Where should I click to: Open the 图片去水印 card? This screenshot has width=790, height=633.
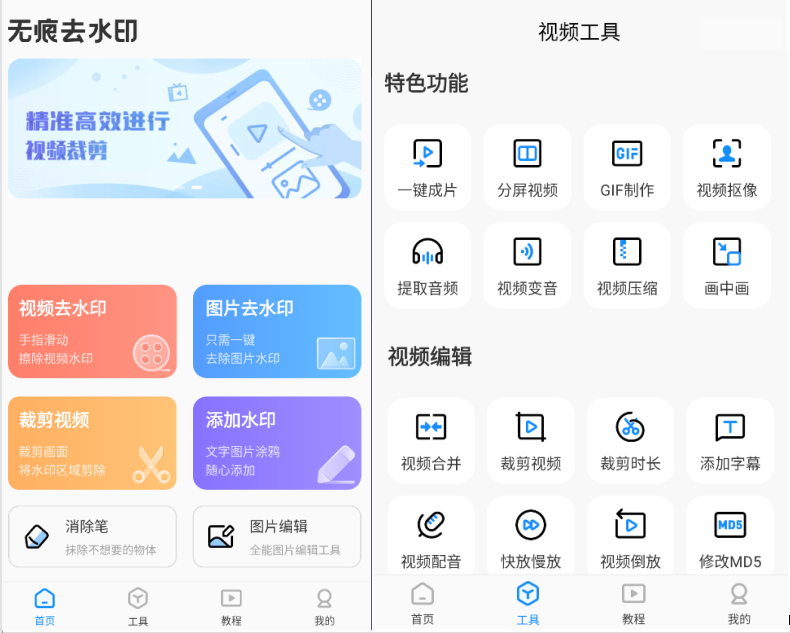point(277,331)
